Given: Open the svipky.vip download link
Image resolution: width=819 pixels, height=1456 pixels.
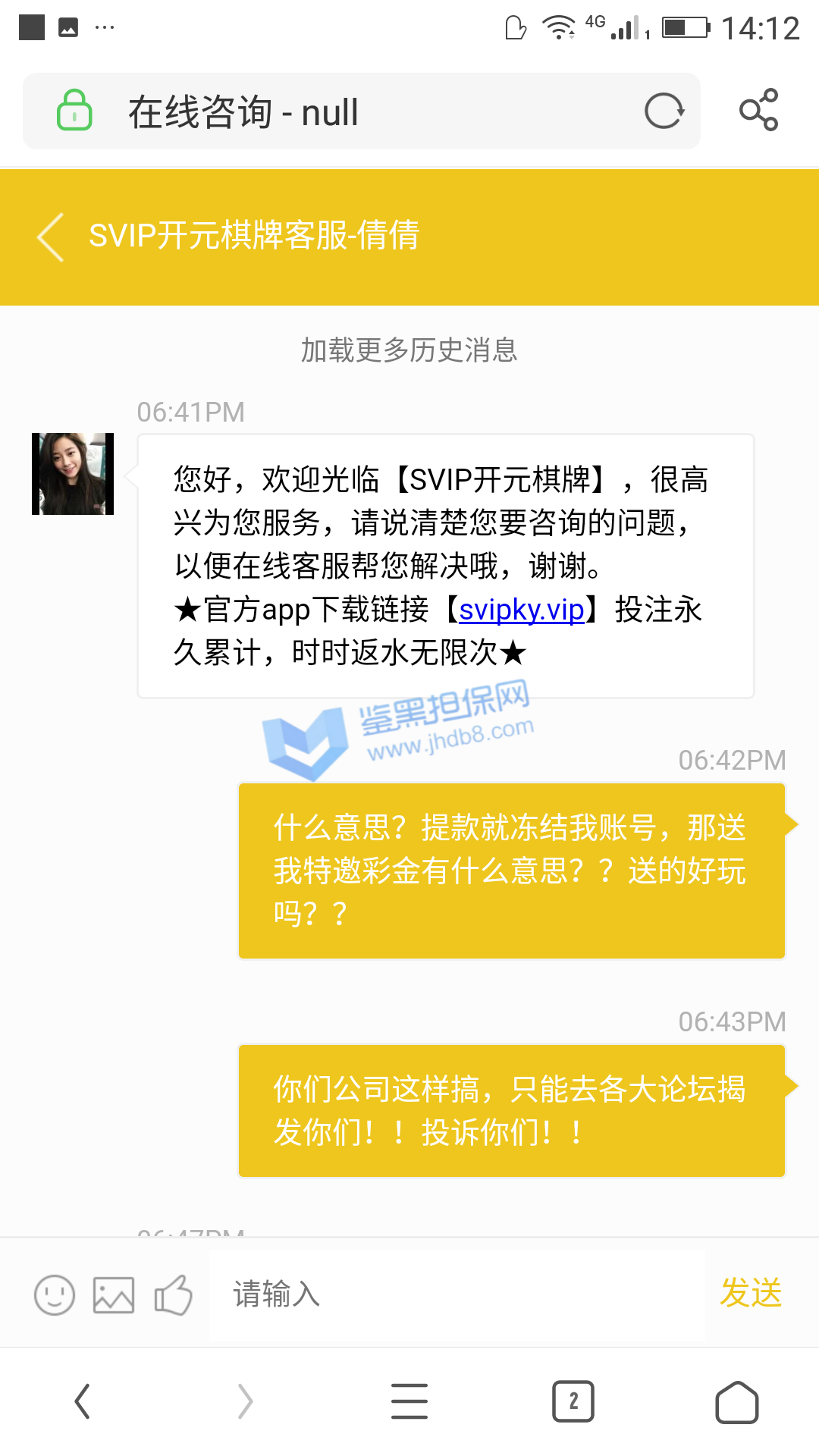Looking at the screenshot, I should pyautogui.click(x=521, y=610).
